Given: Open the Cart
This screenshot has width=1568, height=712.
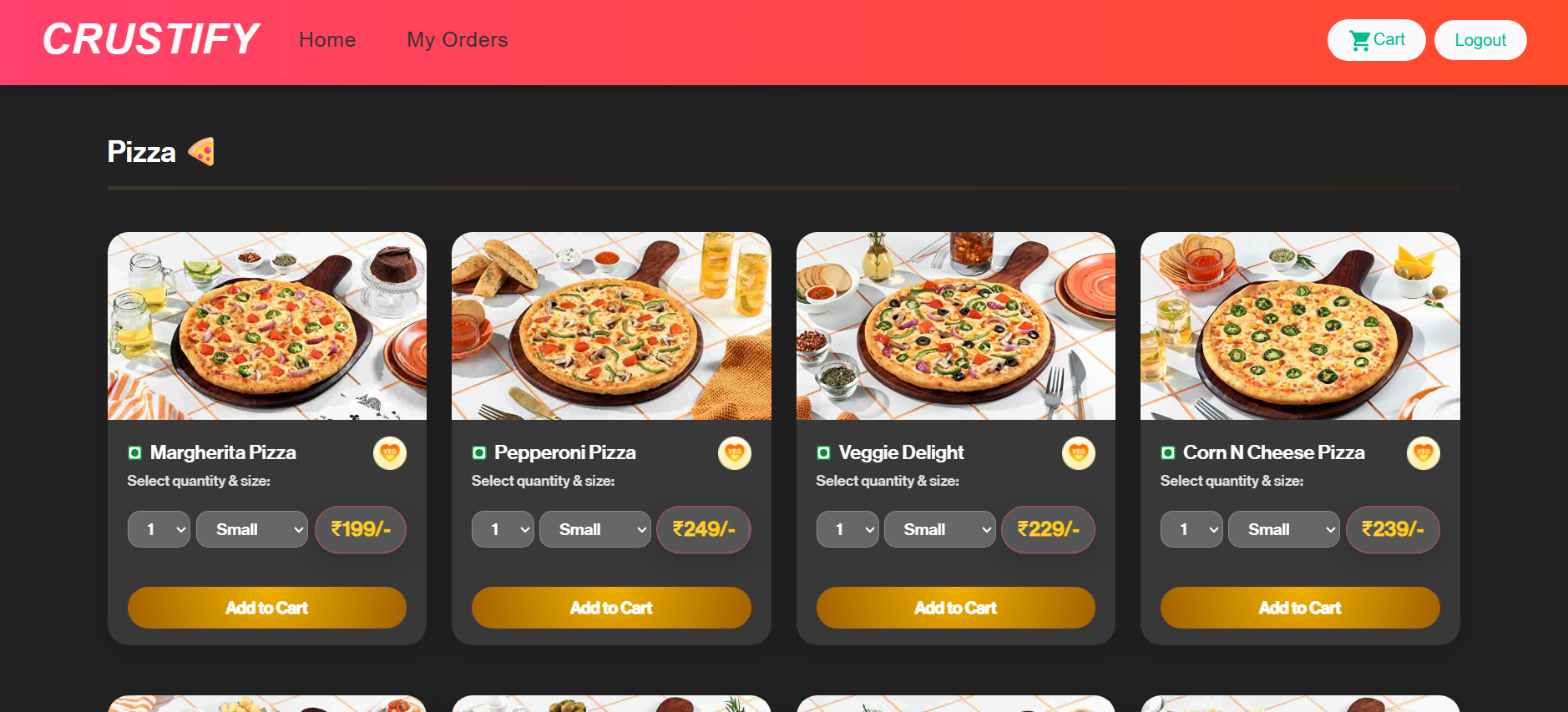Looking at the screenshot, I should point(1376,40).
